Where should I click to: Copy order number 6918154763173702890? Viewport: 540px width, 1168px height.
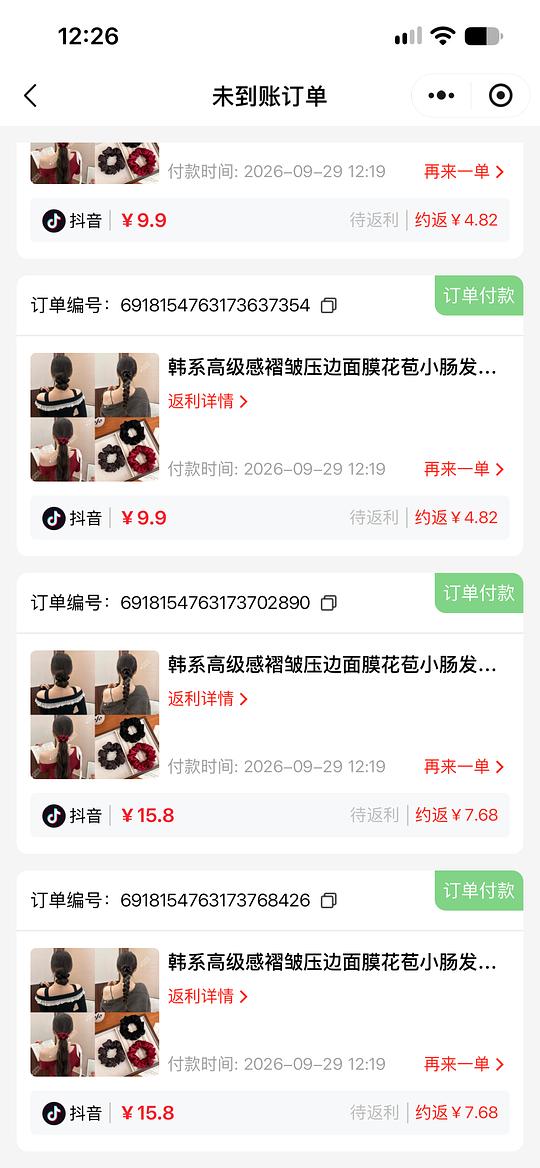pyautogui.click(x=328, y=603)
